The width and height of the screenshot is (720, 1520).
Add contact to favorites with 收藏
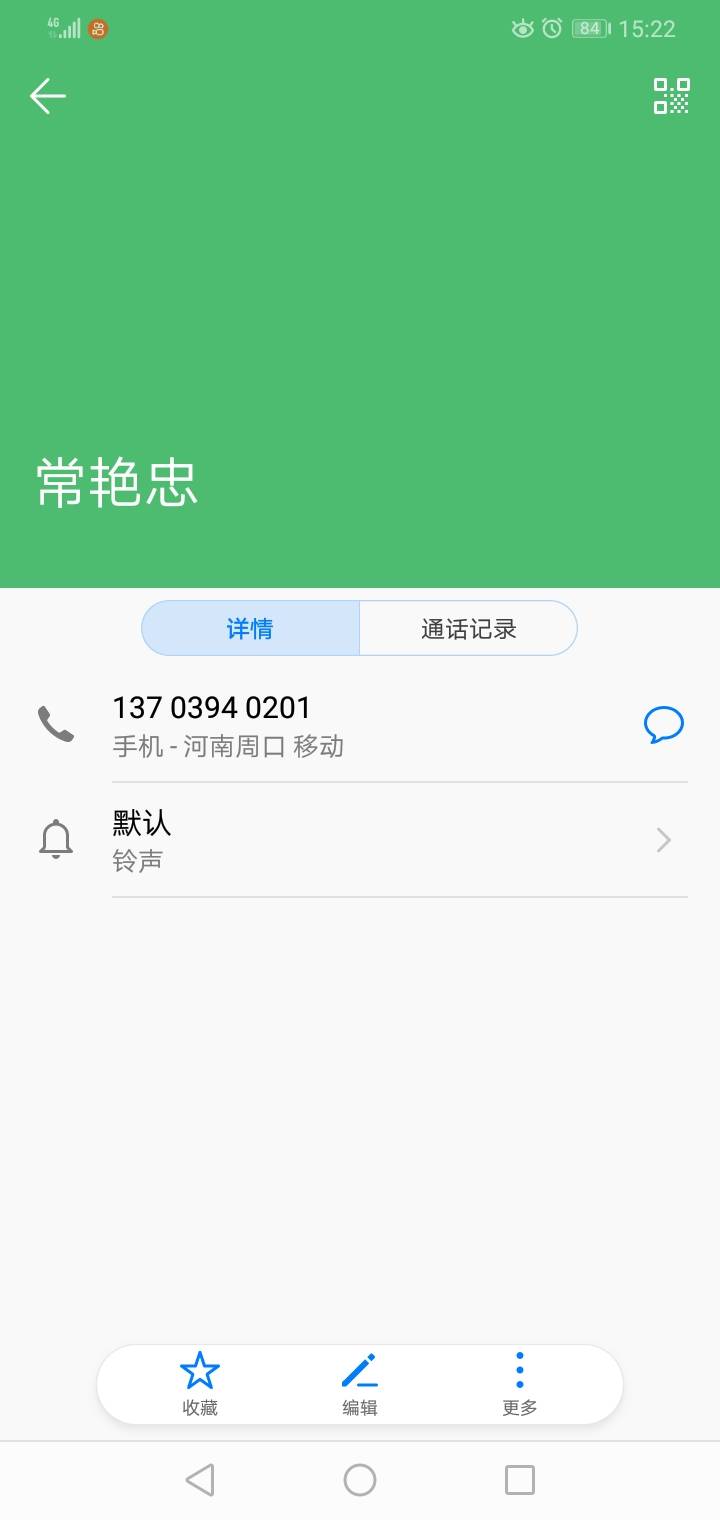200,1384
